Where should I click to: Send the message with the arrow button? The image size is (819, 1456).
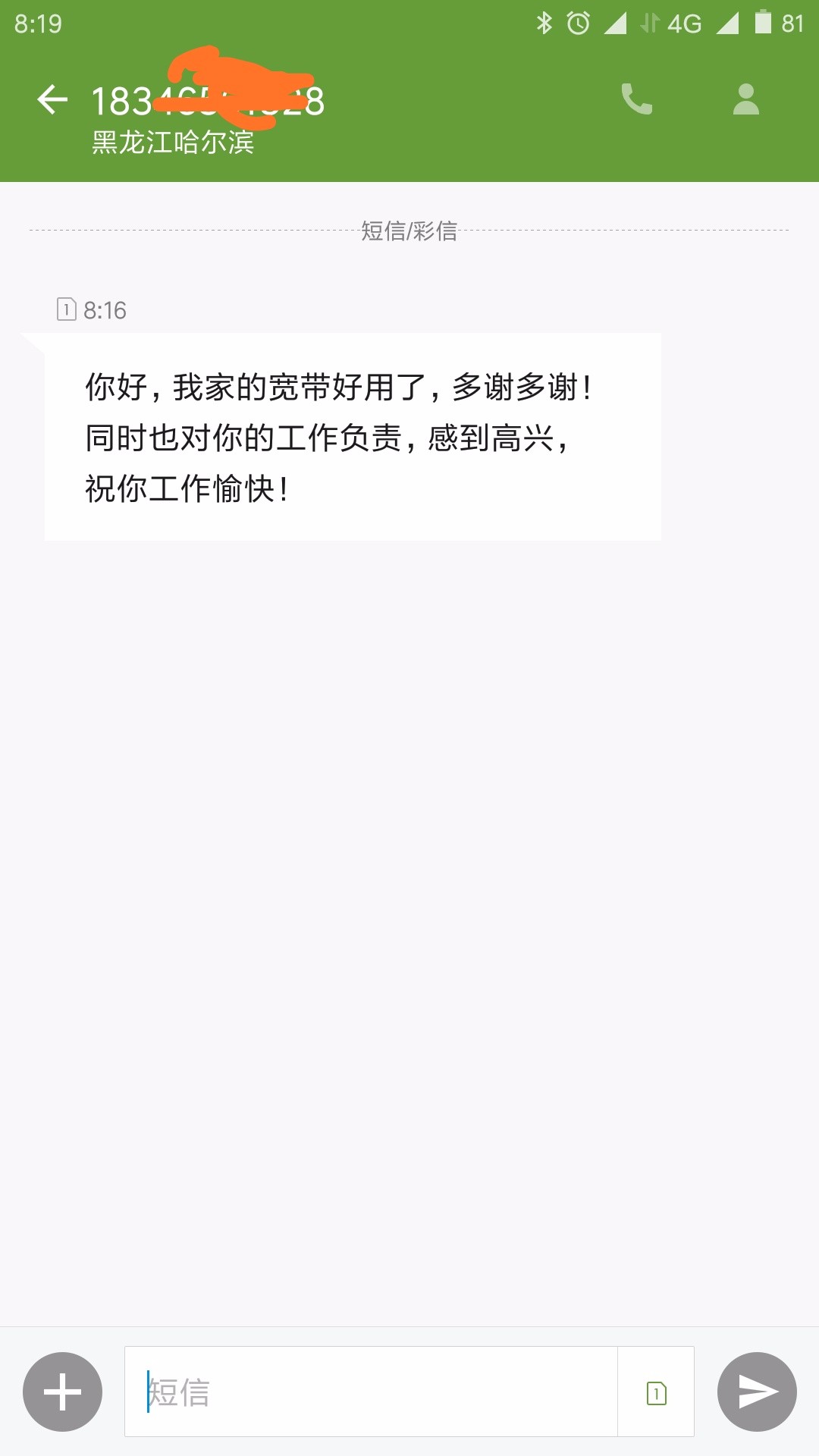[757, 1392]
